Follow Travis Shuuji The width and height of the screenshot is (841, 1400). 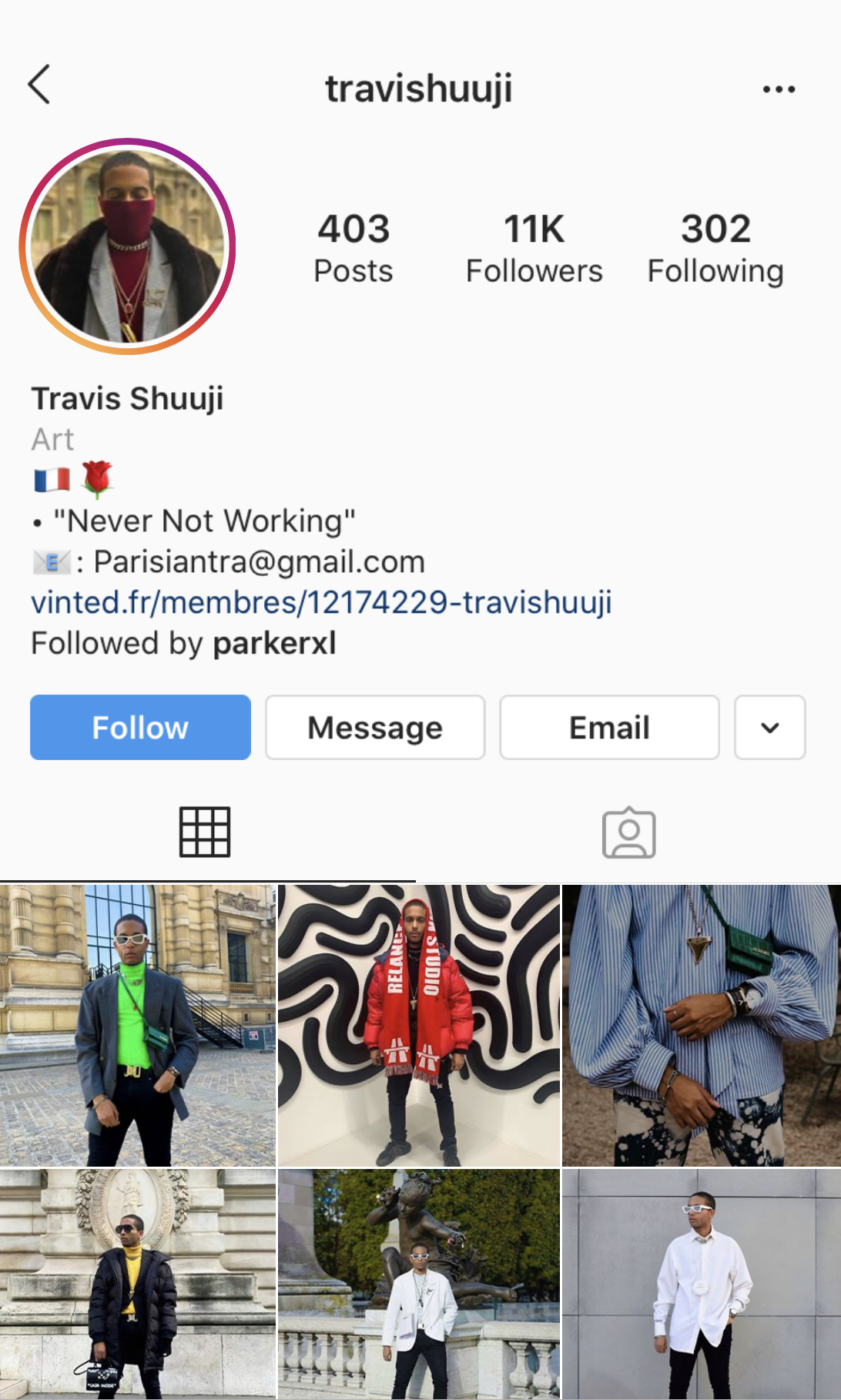tap(140, 728)
